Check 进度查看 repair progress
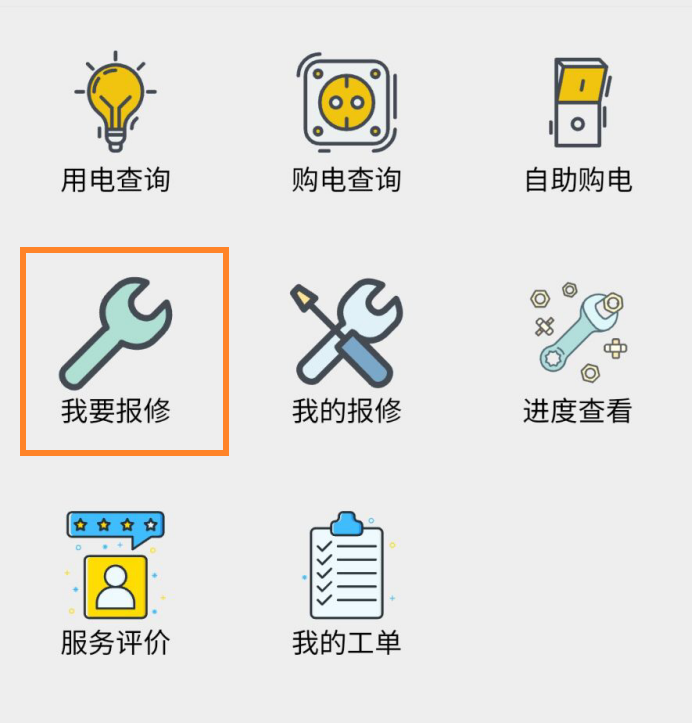The width and height of the screenshot is (693, 723). click(x=577, y=352)
